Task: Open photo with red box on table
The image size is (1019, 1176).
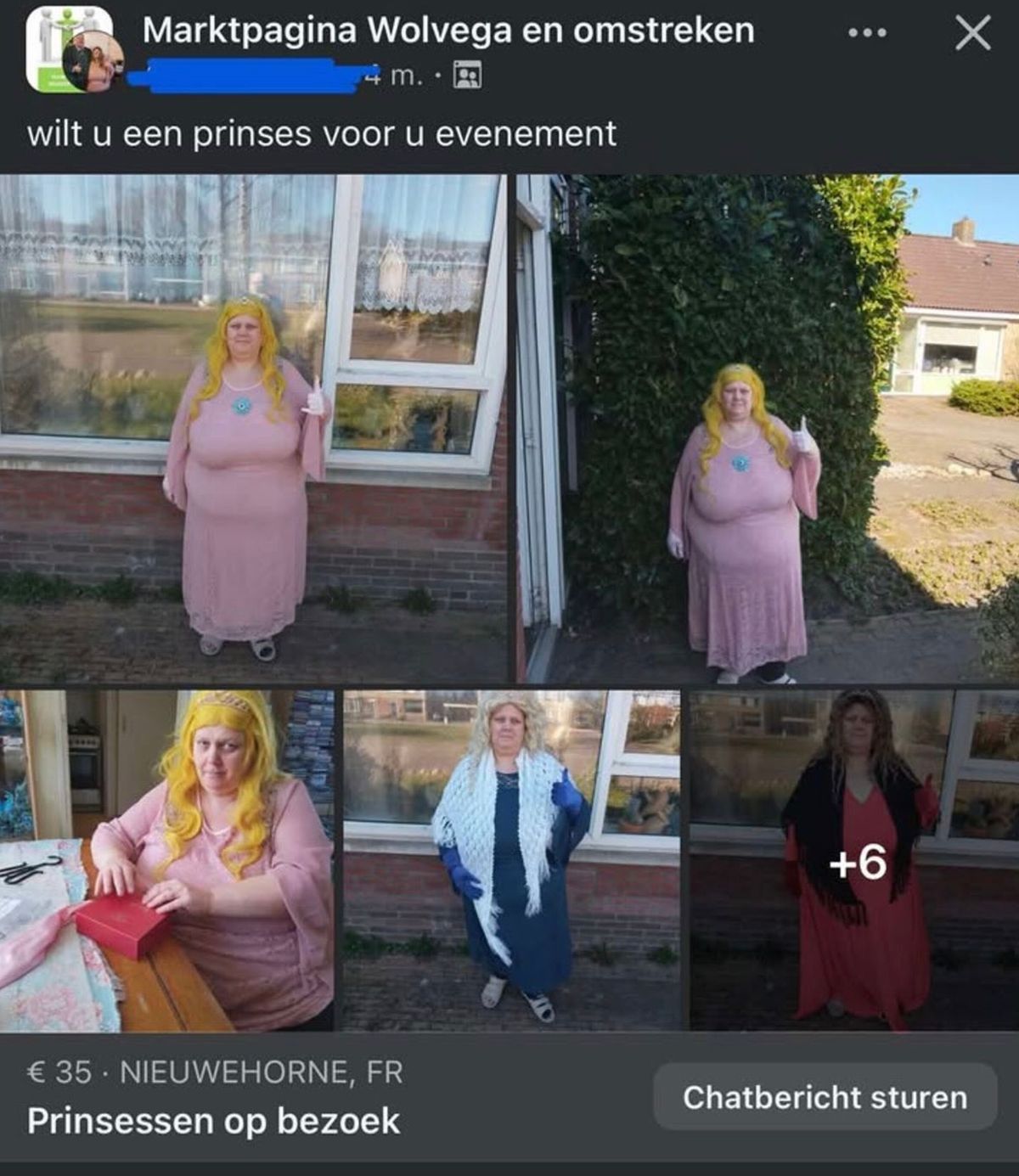Action: [x=166, y=860]
